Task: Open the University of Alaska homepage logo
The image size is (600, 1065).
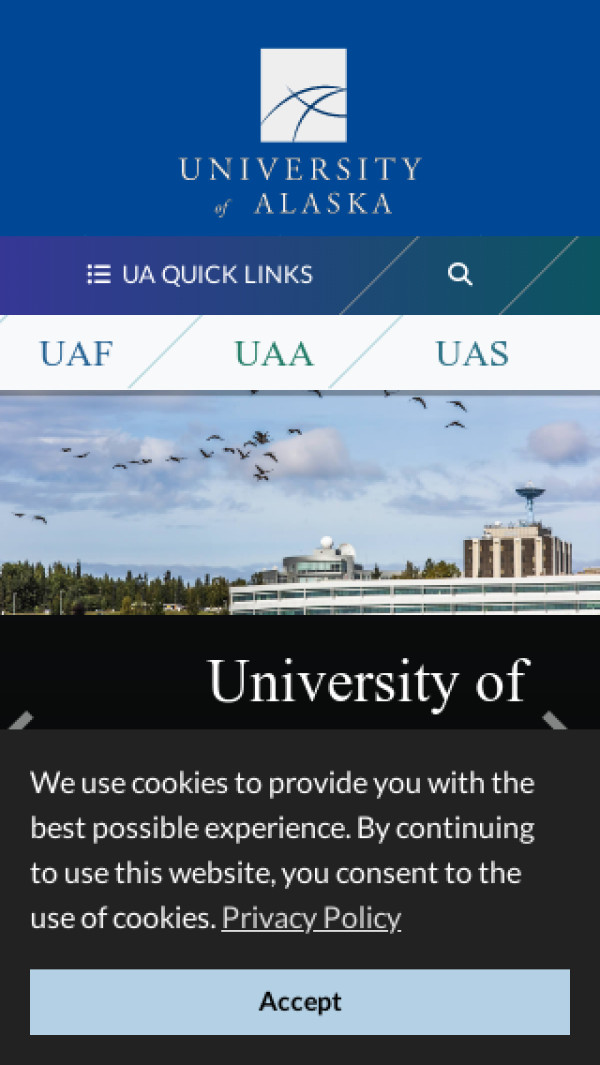Action: click(x=300, y=130)
